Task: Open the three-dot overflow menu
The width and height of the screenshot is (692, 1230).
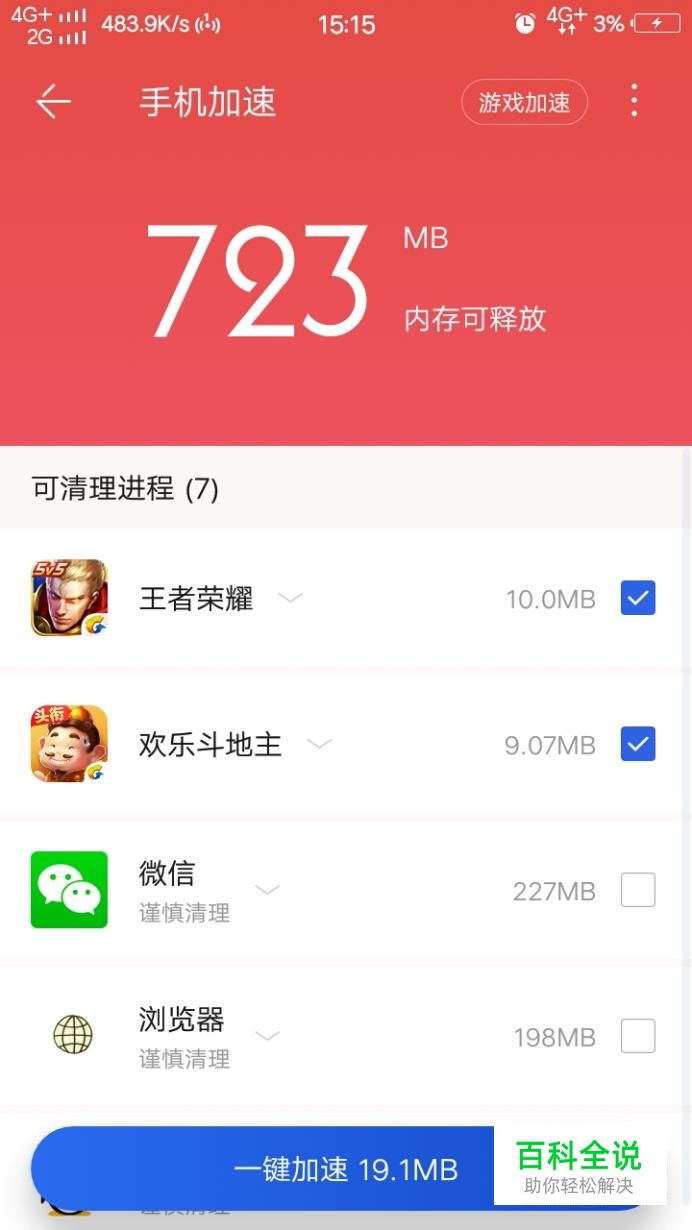Action: click(634, 101)
